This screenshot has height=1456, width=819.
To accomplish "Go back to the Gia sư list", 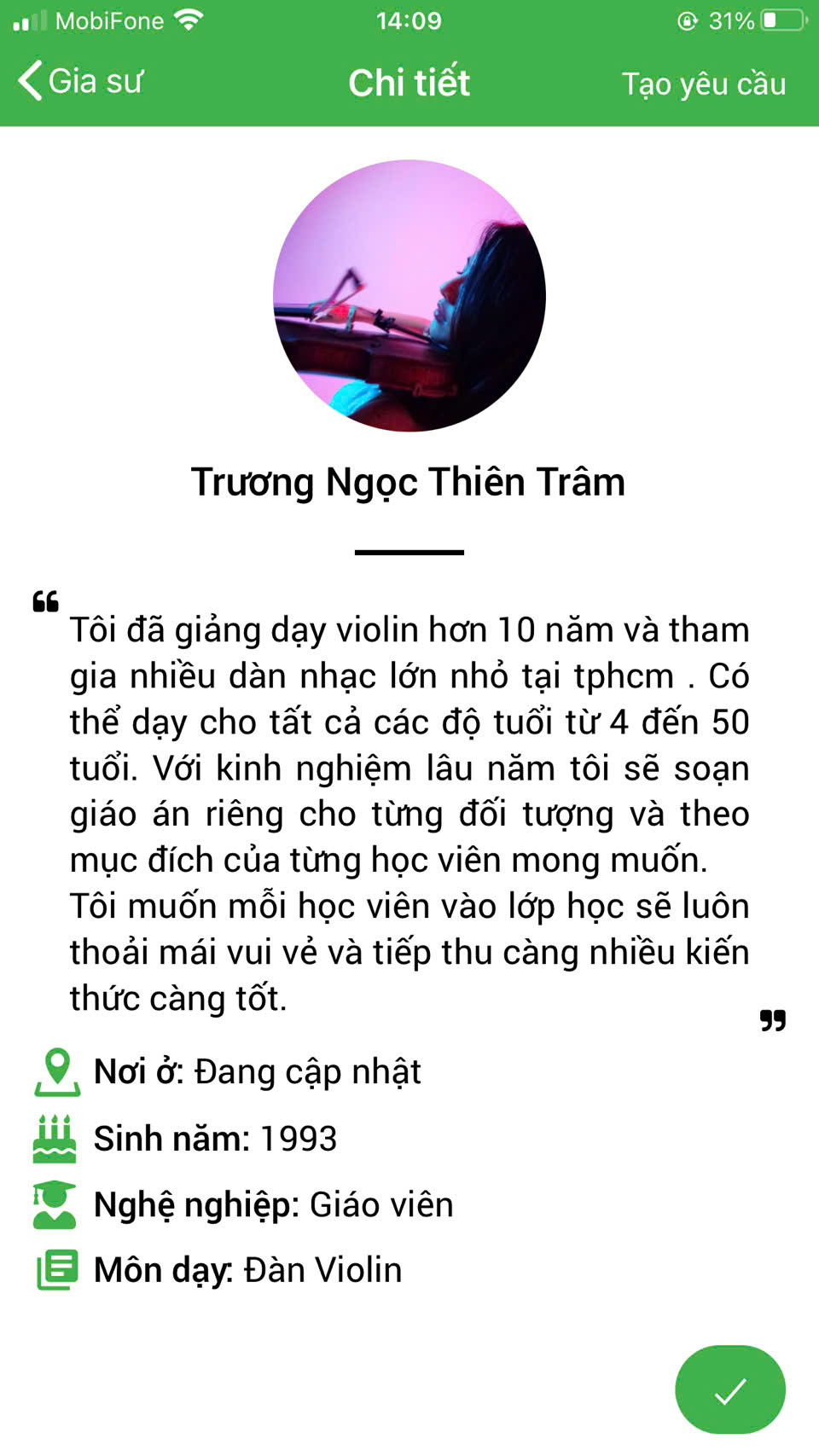I will (80, 82).
